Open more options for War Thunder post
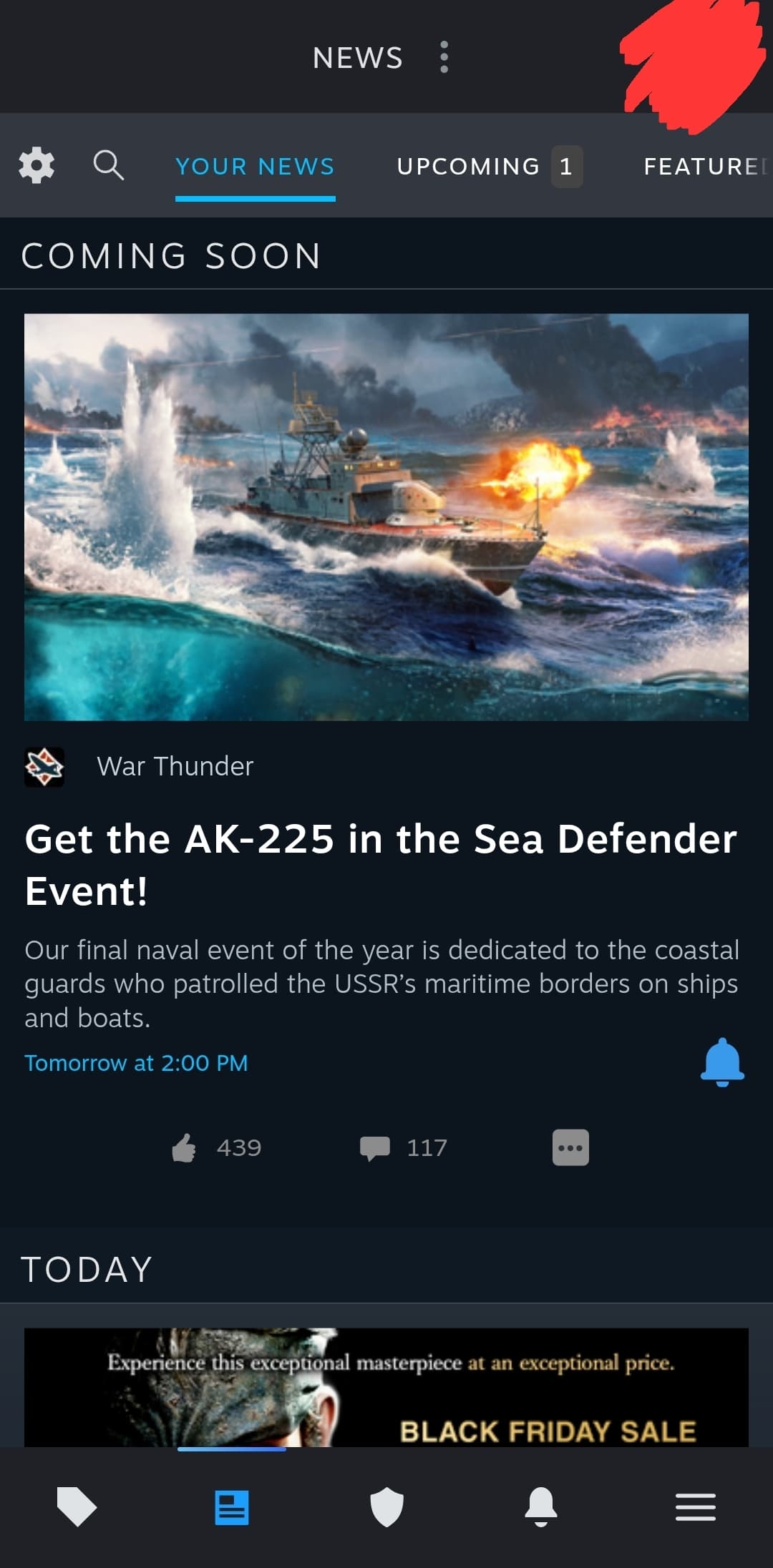Screen dimensions: 773x1568 [x=570, y=1148]
